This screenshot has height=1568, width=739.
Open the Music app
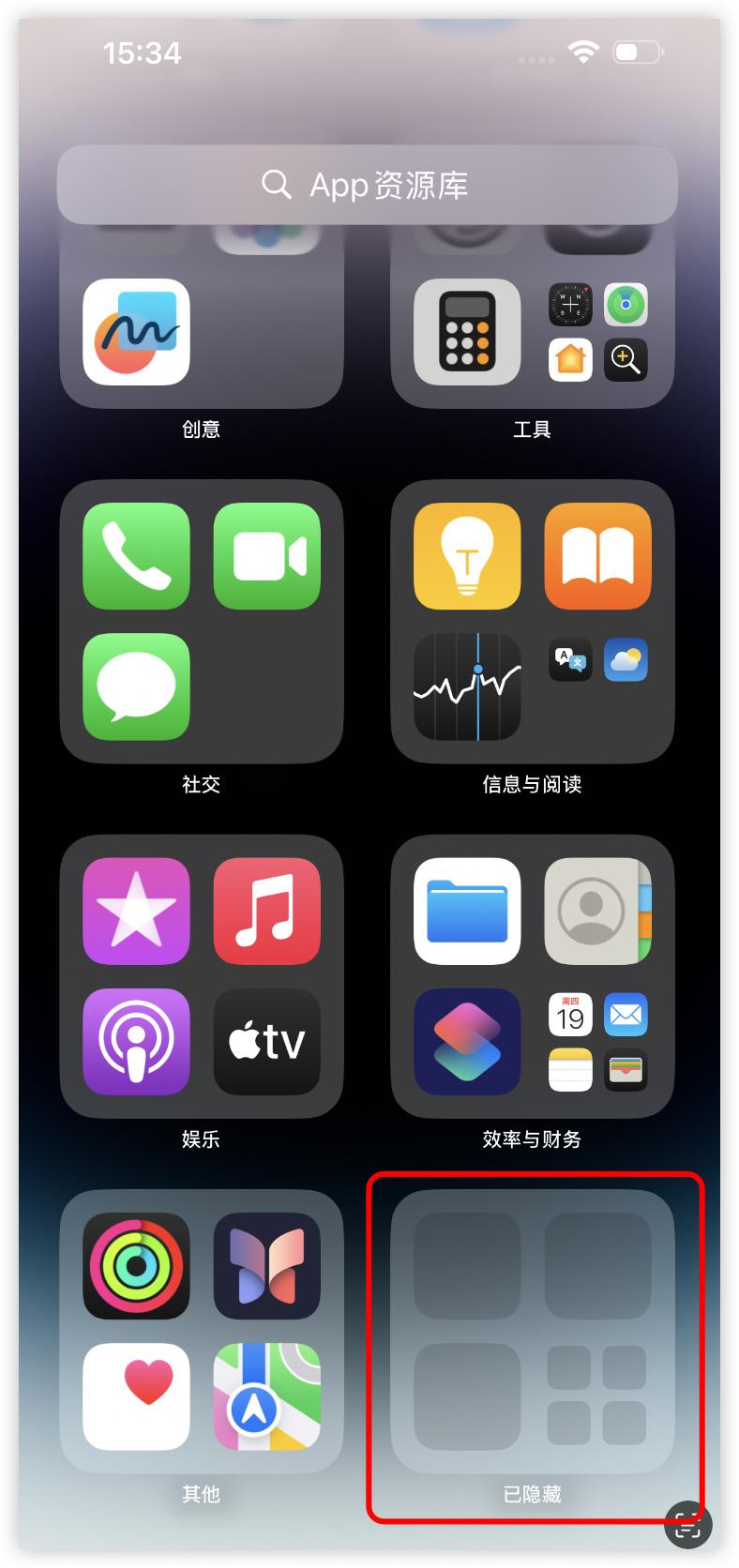click(267, 912)
